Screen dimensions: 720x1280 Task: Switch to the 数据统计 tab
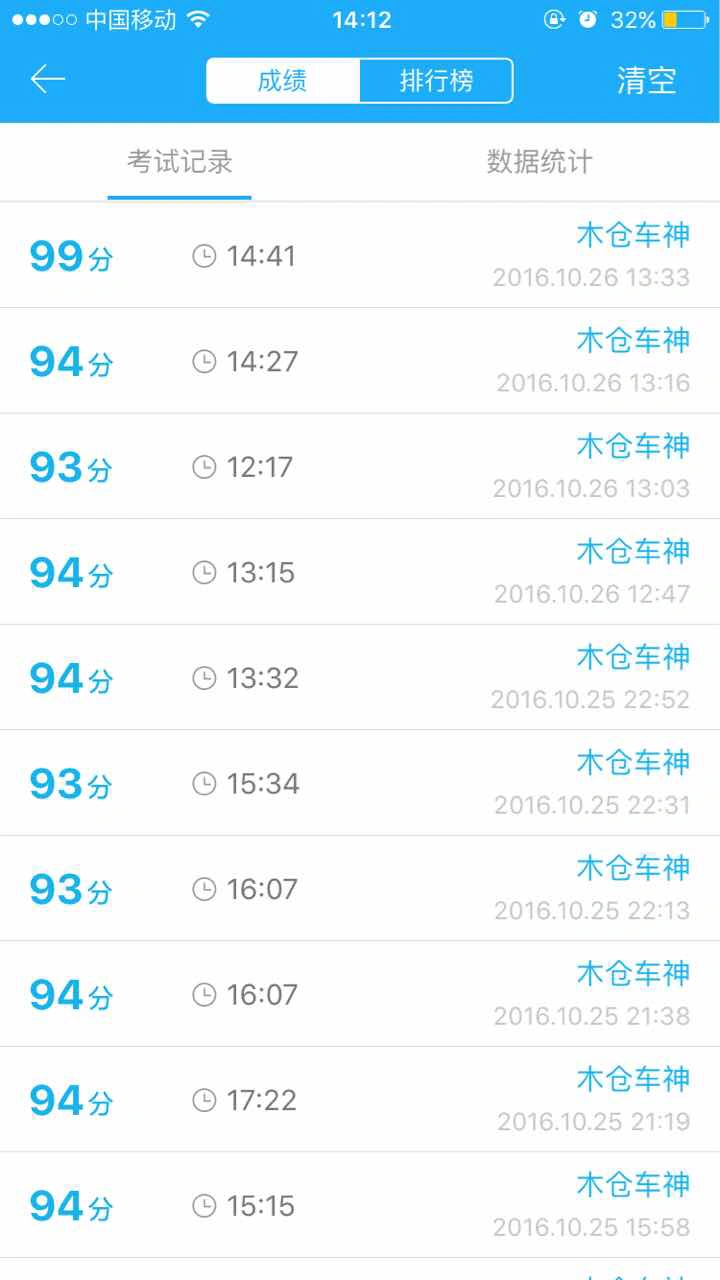point(539,162)
